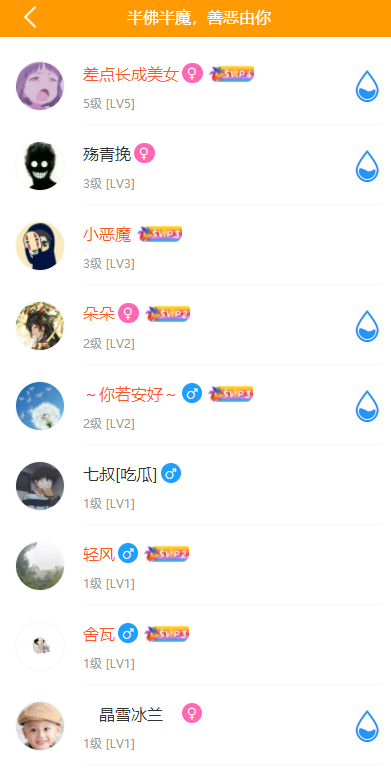The image size is (391, 774).
Task: Open 七叔[吃瓜] member entry
Action: click(x=196, y=485)
